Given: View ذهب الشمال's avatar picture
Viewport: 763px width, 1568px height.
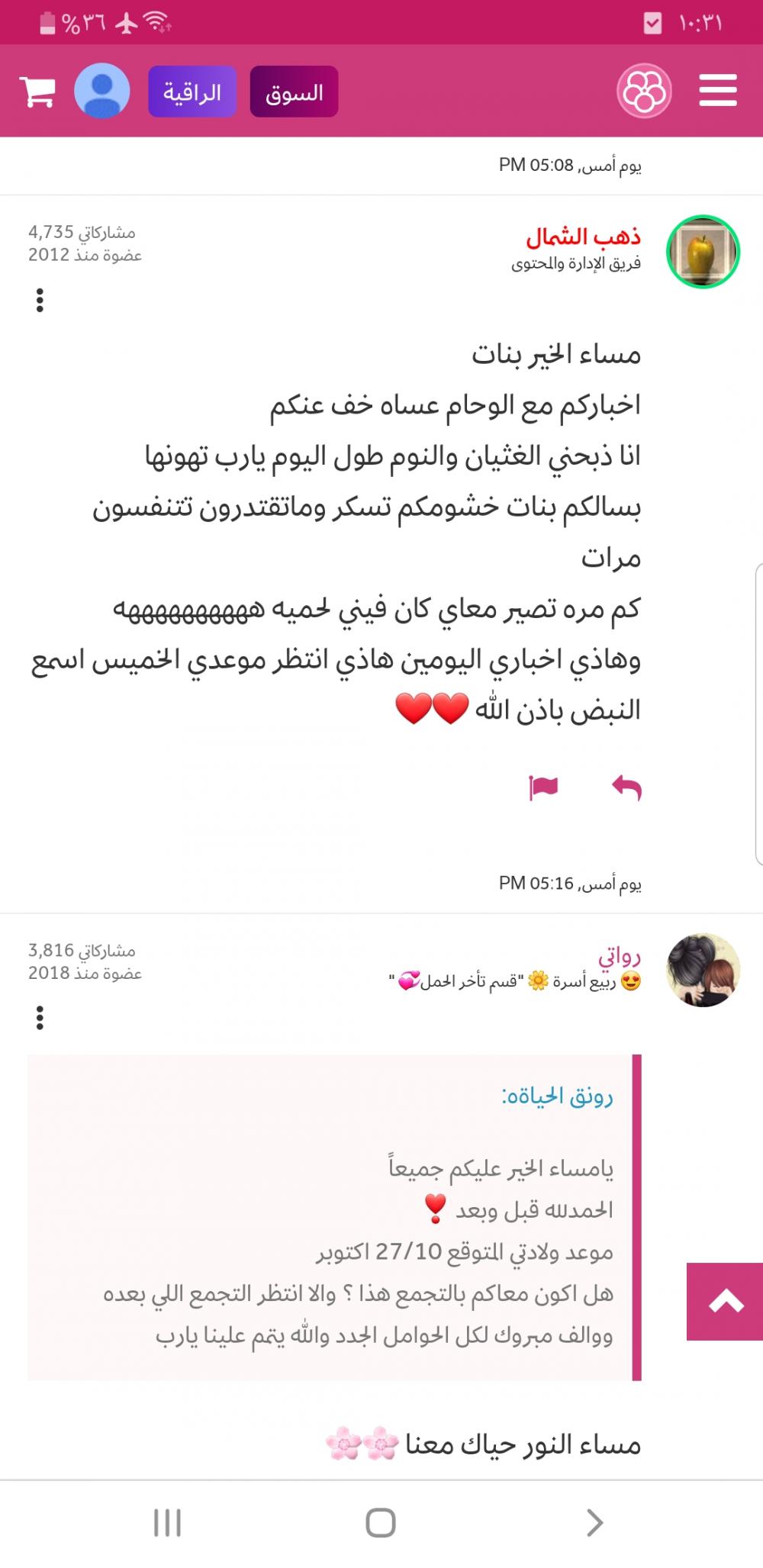Looking at the screenshot, I should 703,251.
